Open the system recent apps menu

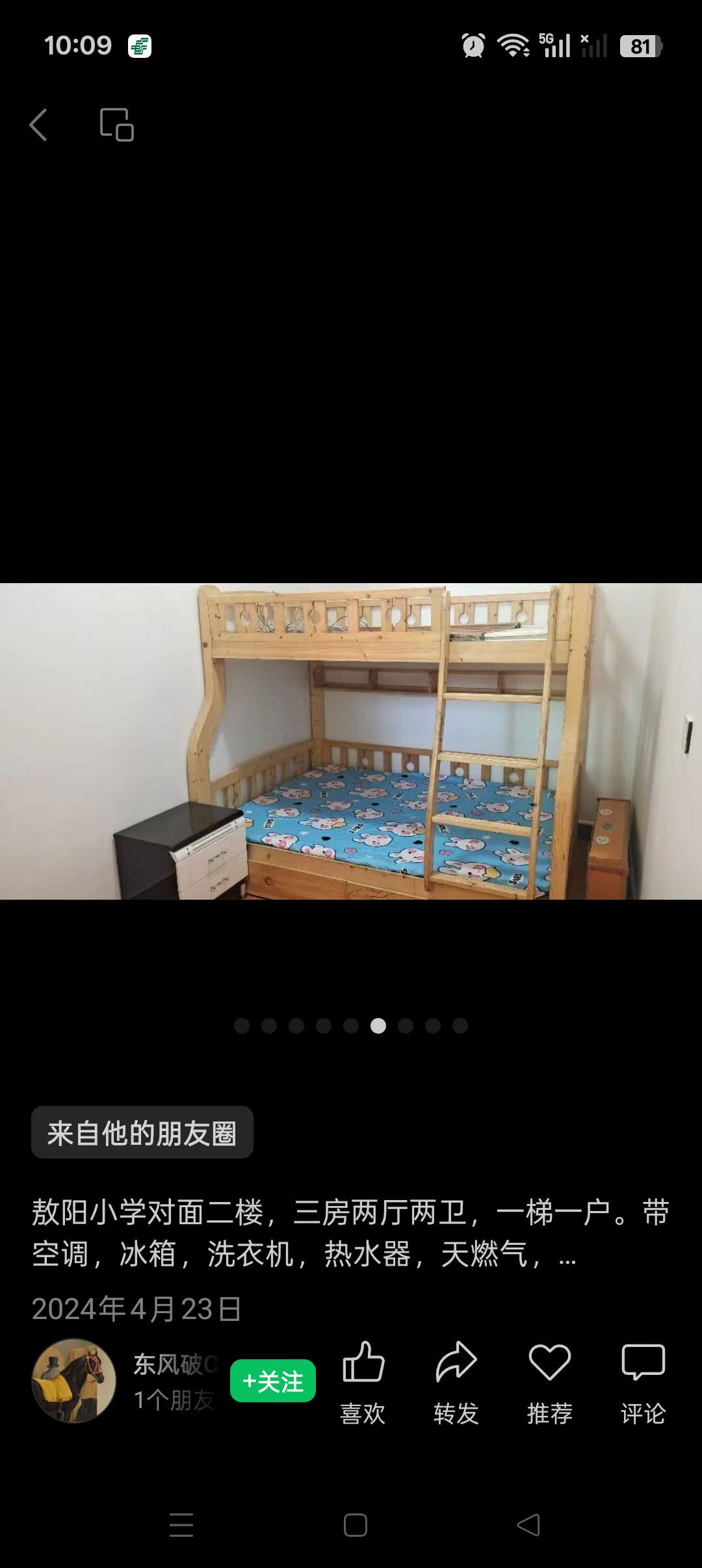click(x=181, y=1524)
